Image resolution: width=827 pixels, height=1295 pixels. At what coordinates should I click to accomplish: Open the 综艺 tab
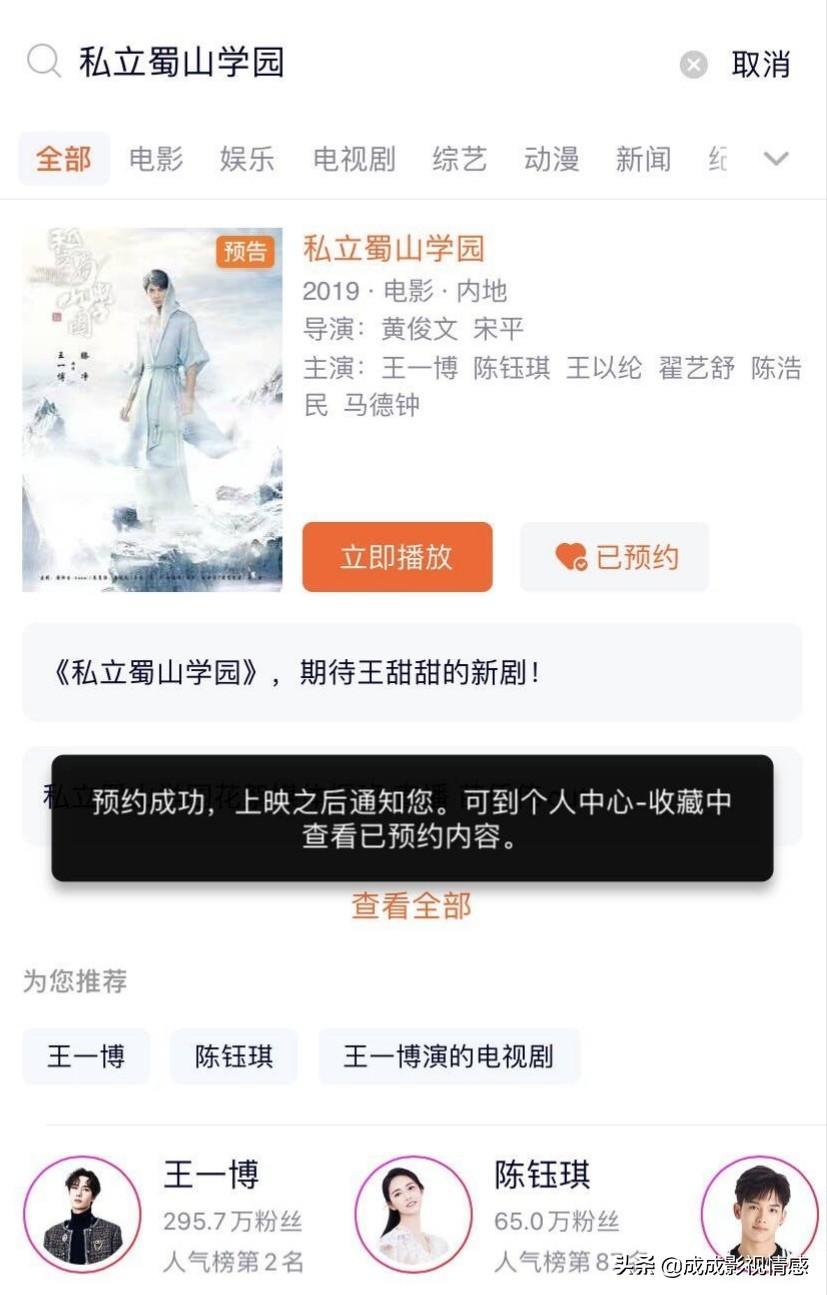click(459, 159)
